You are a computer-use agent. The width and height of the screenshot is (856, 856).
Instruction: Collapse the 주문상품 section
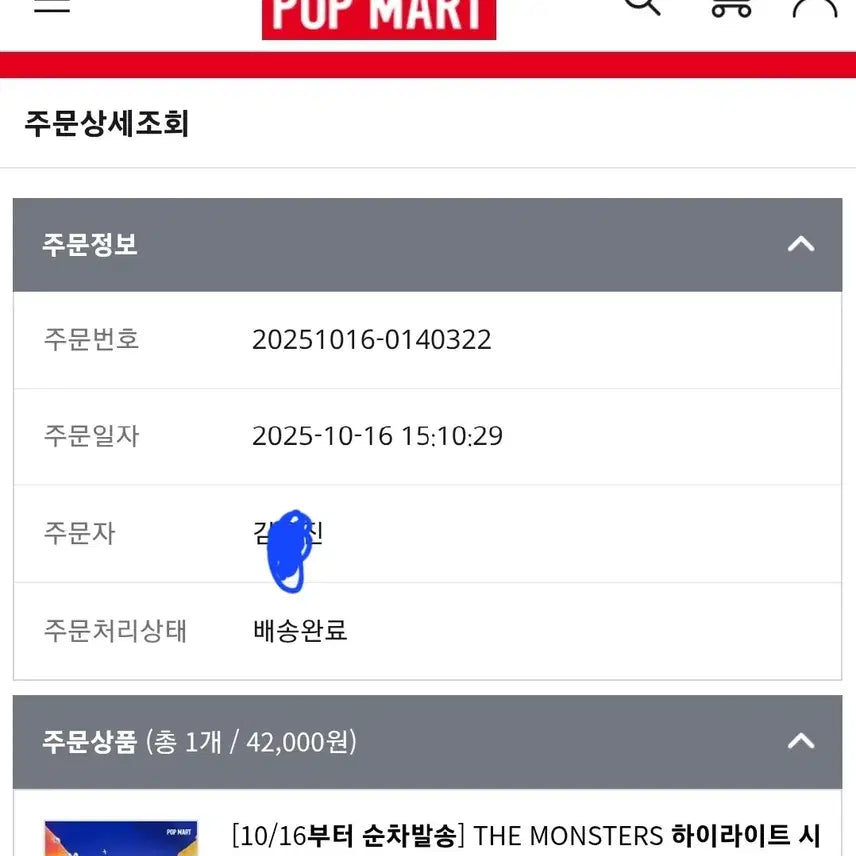(801, 742)
